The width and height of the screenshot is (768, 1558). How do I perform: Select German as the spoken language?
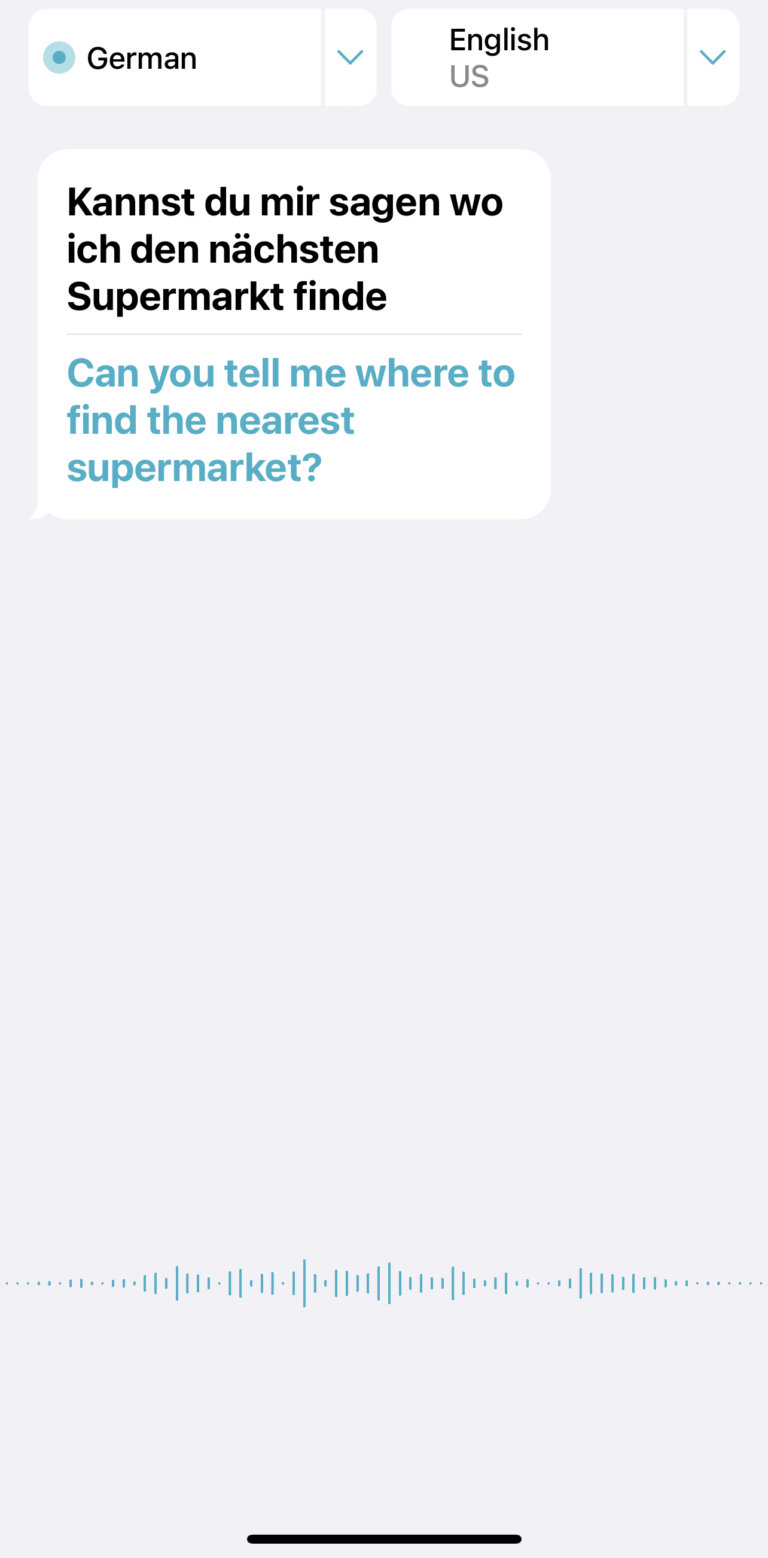(x=175, y=58)
